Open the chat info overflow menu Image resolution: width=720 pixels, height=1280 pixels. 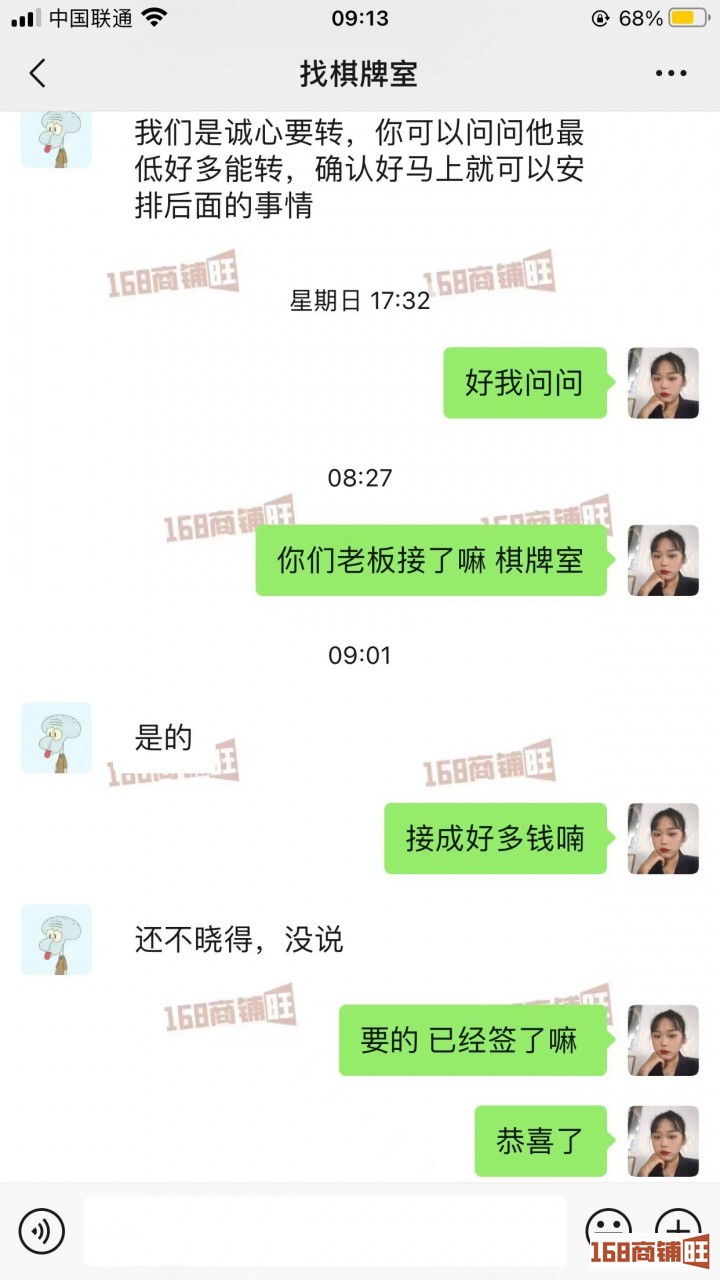(x=671, y=73)
